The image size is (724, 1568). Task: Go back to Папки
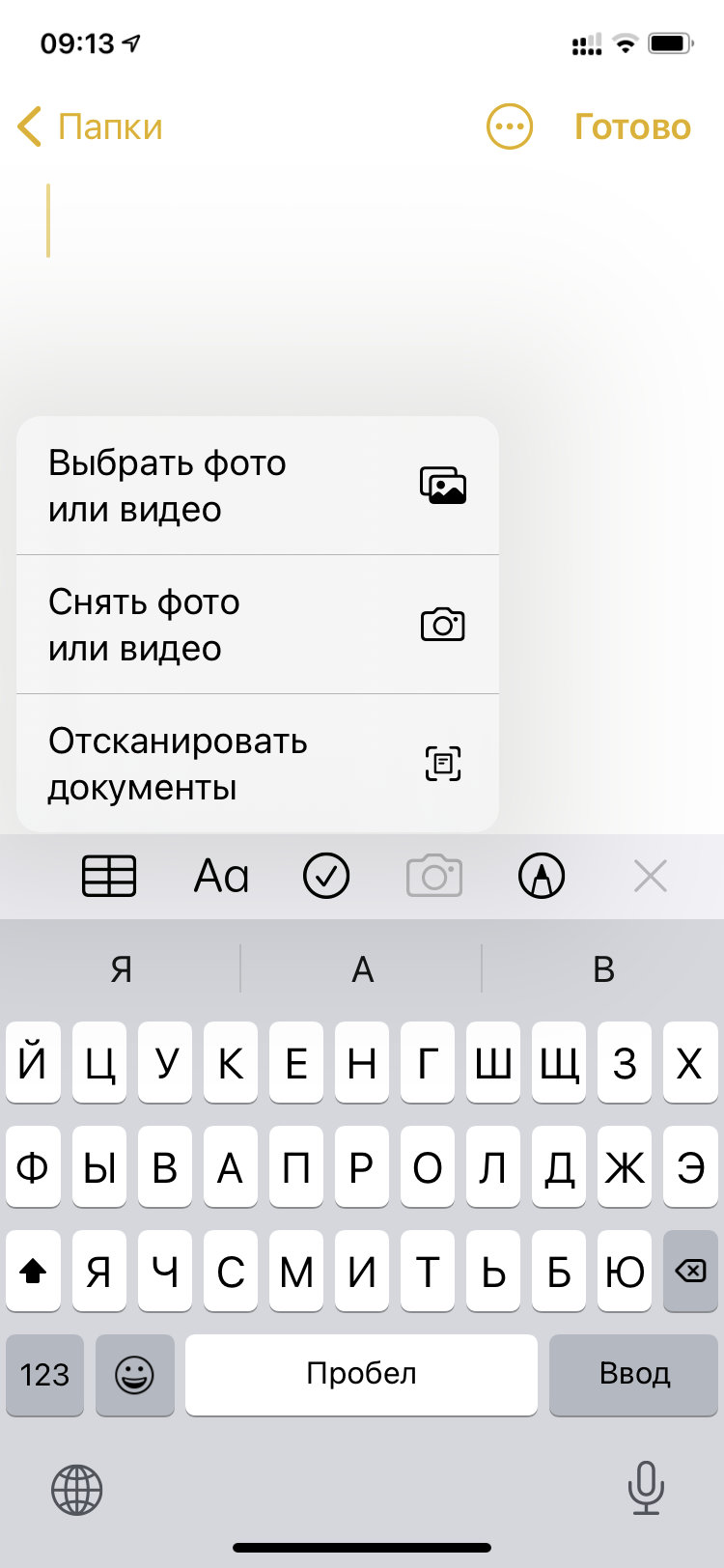tap(90, 127)
